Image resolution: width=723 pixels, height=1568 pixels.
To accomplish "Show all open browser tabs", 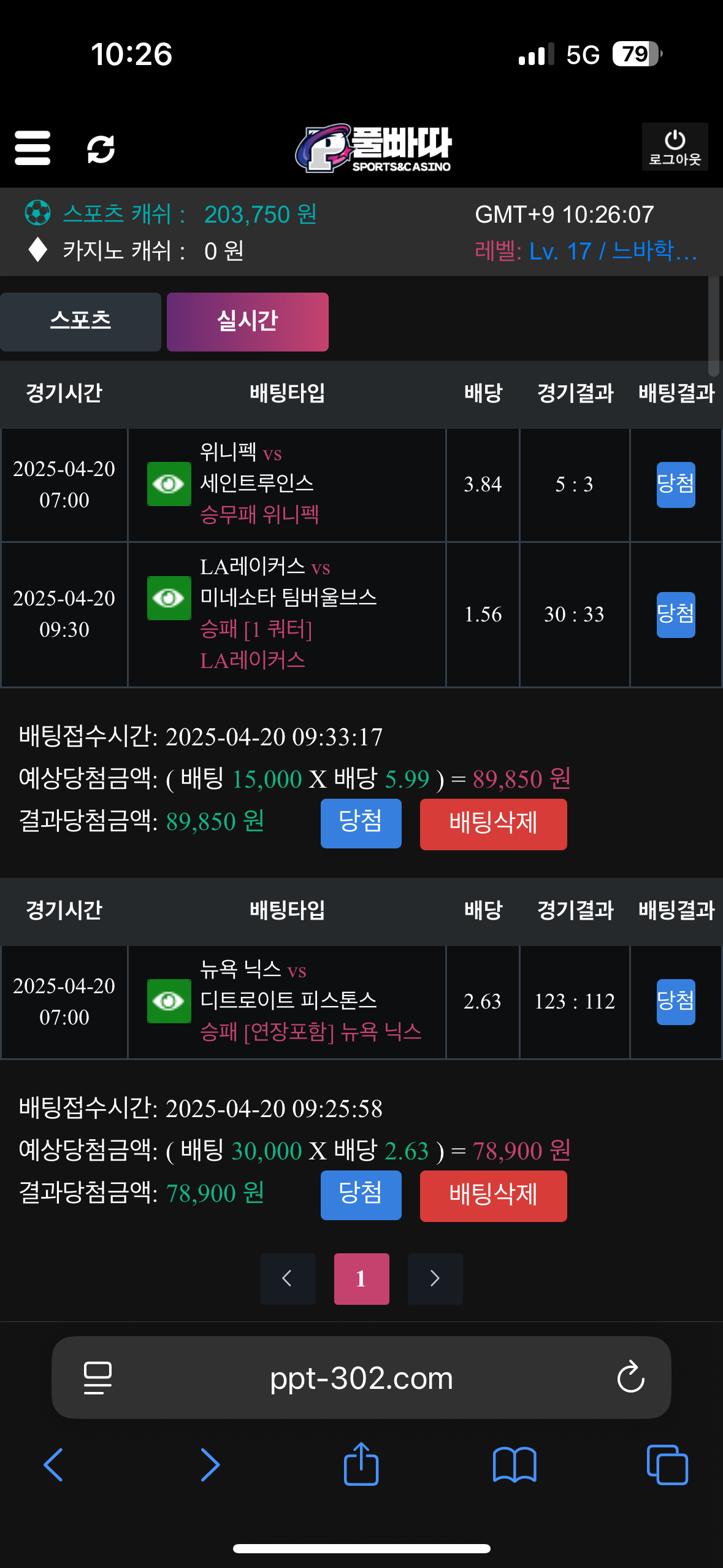I will pos(667,1464).
